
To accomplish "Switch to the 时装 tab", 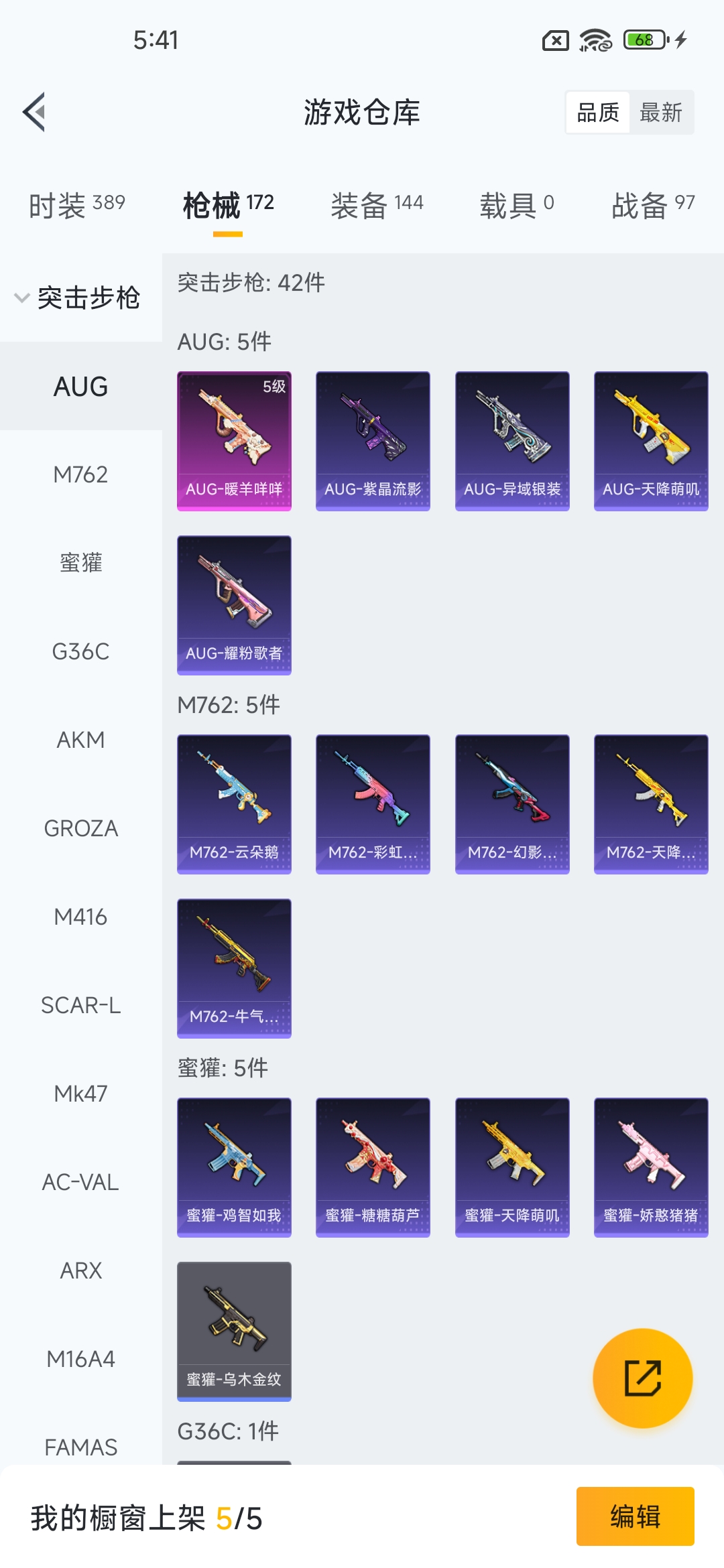I will click(x=76, y=205).
